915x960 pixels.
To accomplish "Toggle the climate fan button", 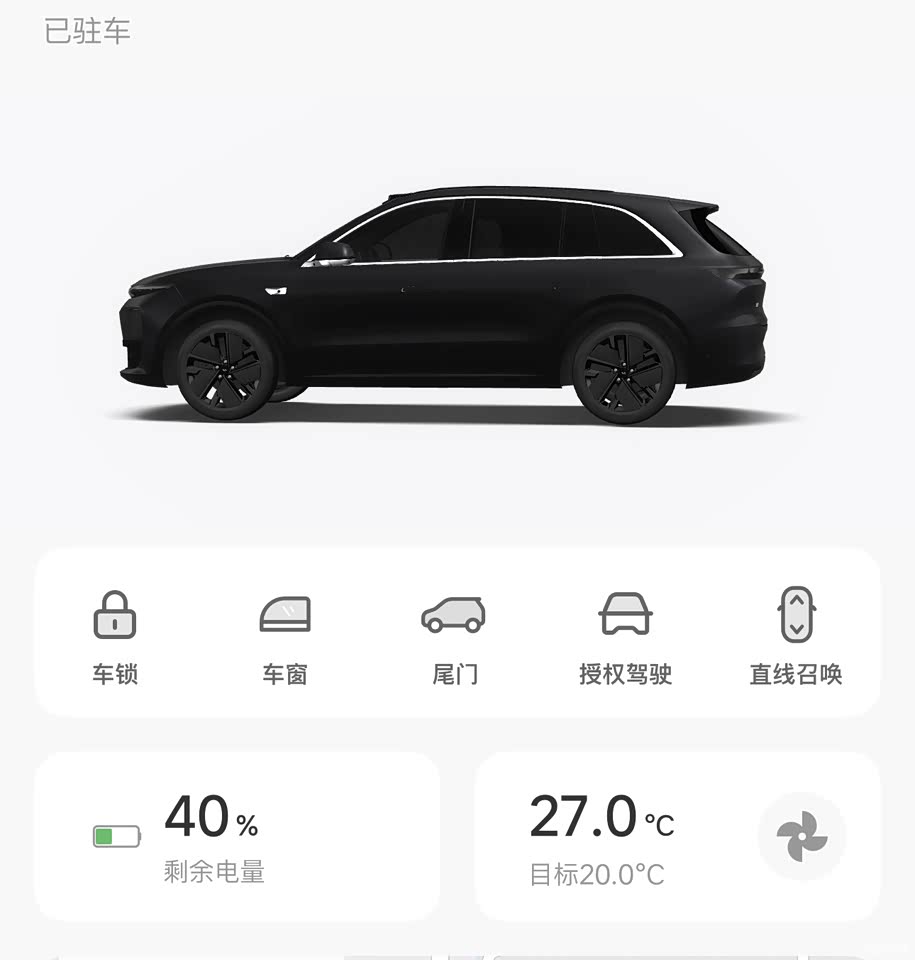I will (x=802, y=836).
